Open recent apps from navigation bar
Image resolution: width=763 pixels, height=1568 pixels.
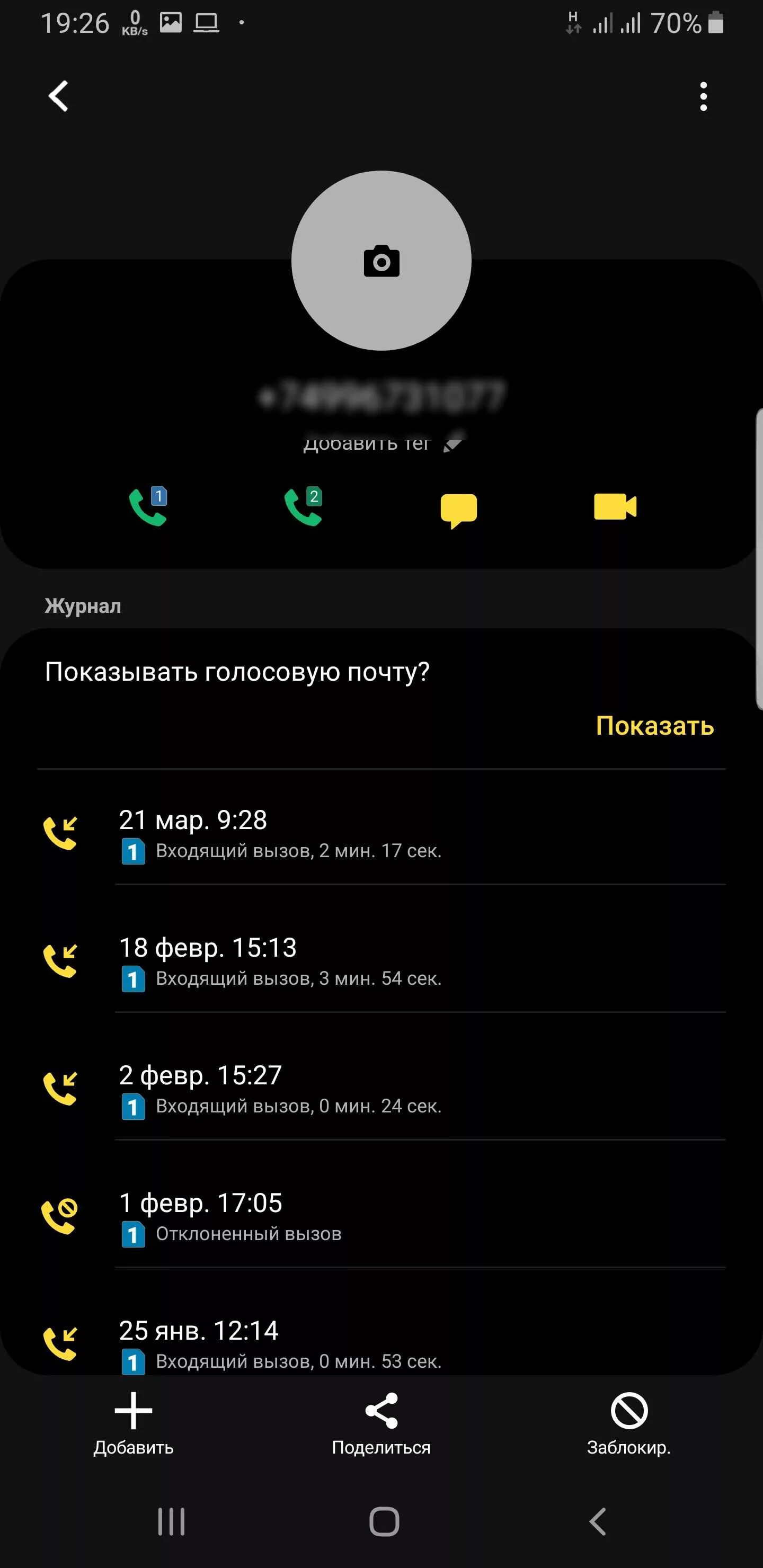click(x=171, y=1522)
